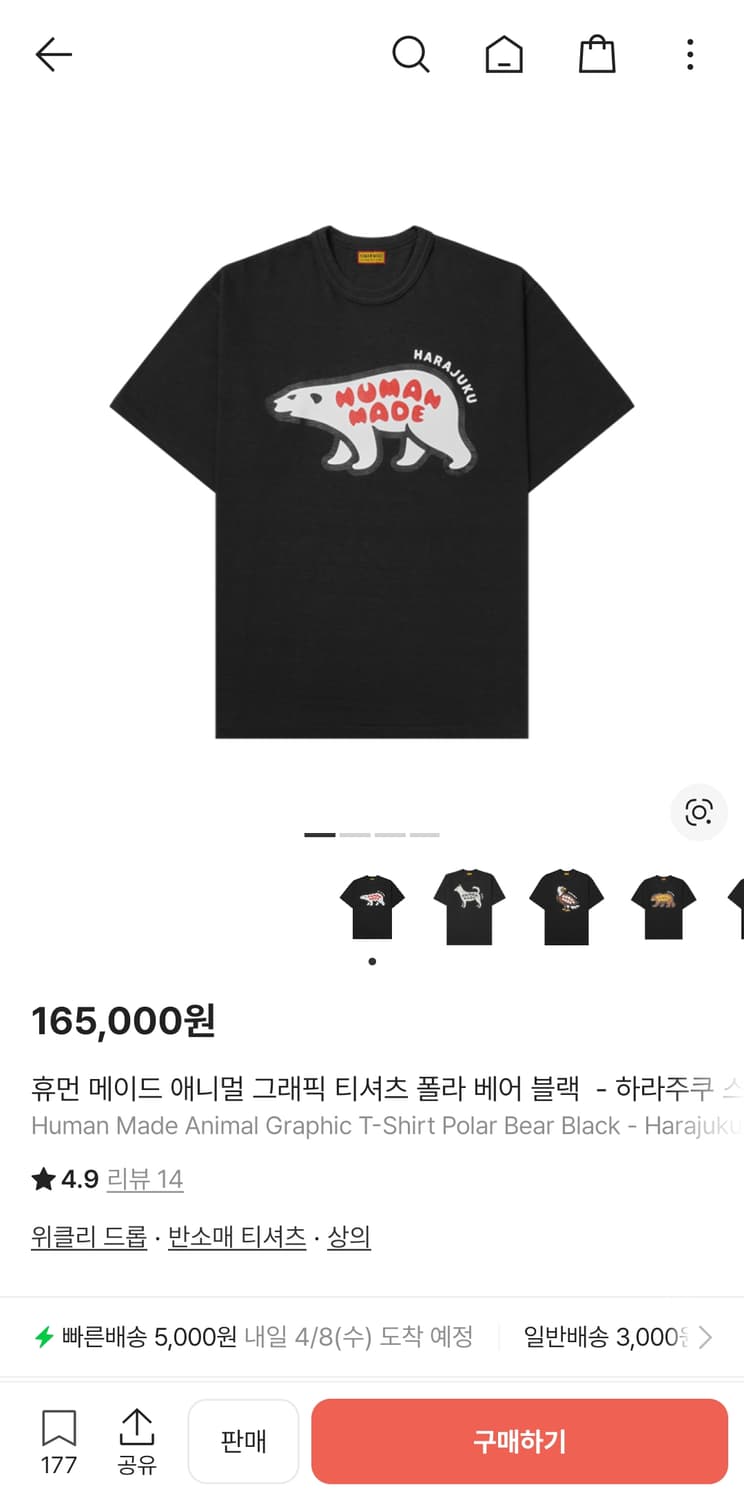Open the three-dot more options menu
The width and height of the screenshot is (744, 1500).
[689, 55]
